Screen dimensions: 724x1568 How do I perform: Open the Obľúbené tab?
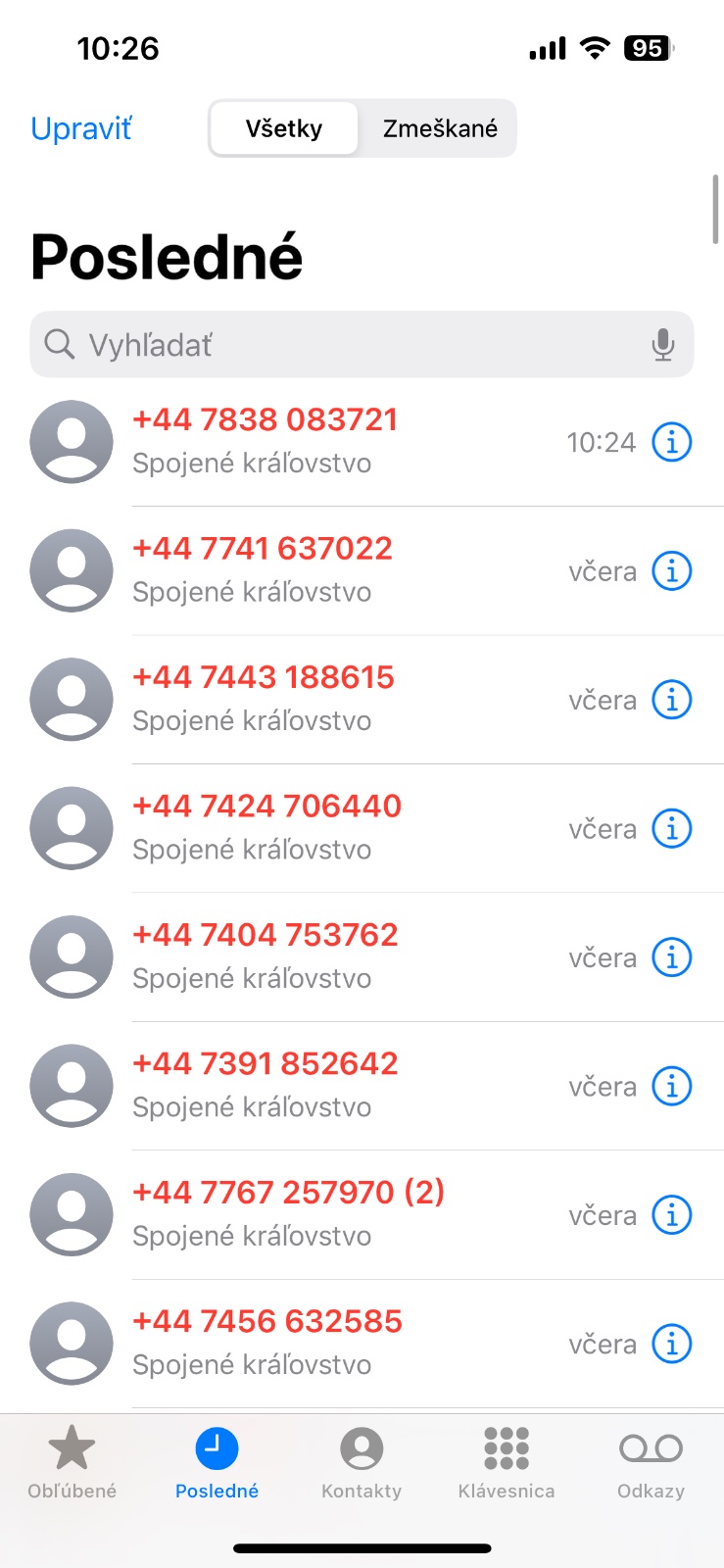click(72, 1462)
